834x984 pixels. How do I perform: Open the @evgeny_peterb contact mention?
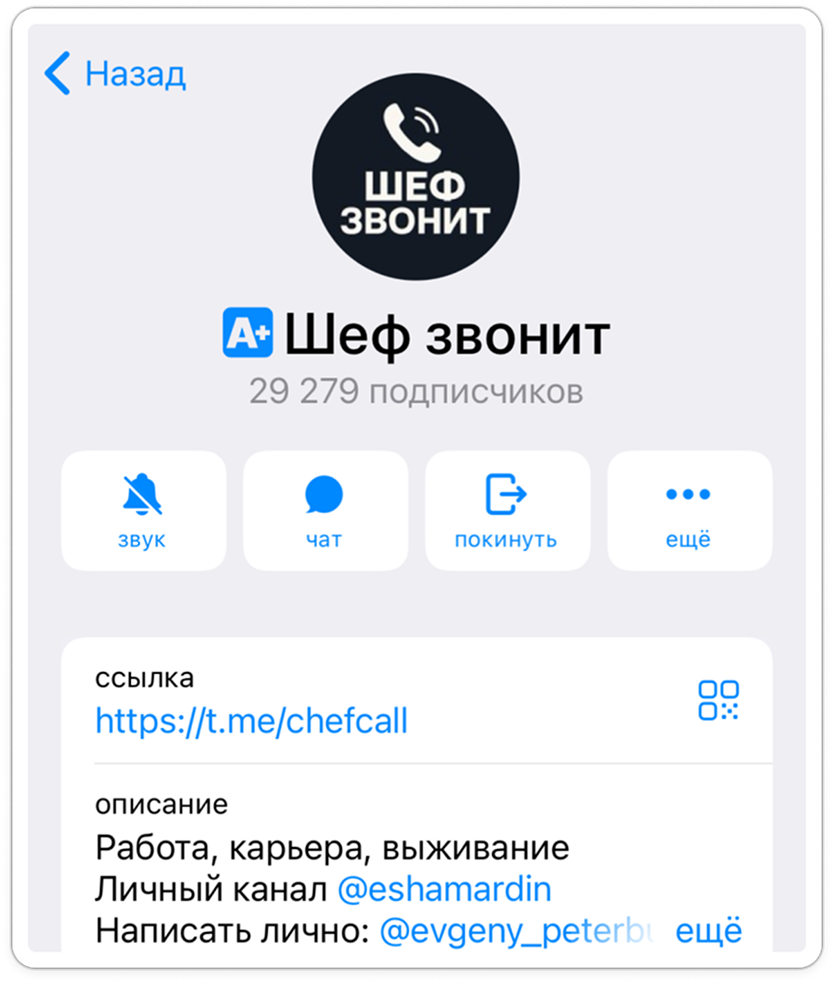click(520, 931)
